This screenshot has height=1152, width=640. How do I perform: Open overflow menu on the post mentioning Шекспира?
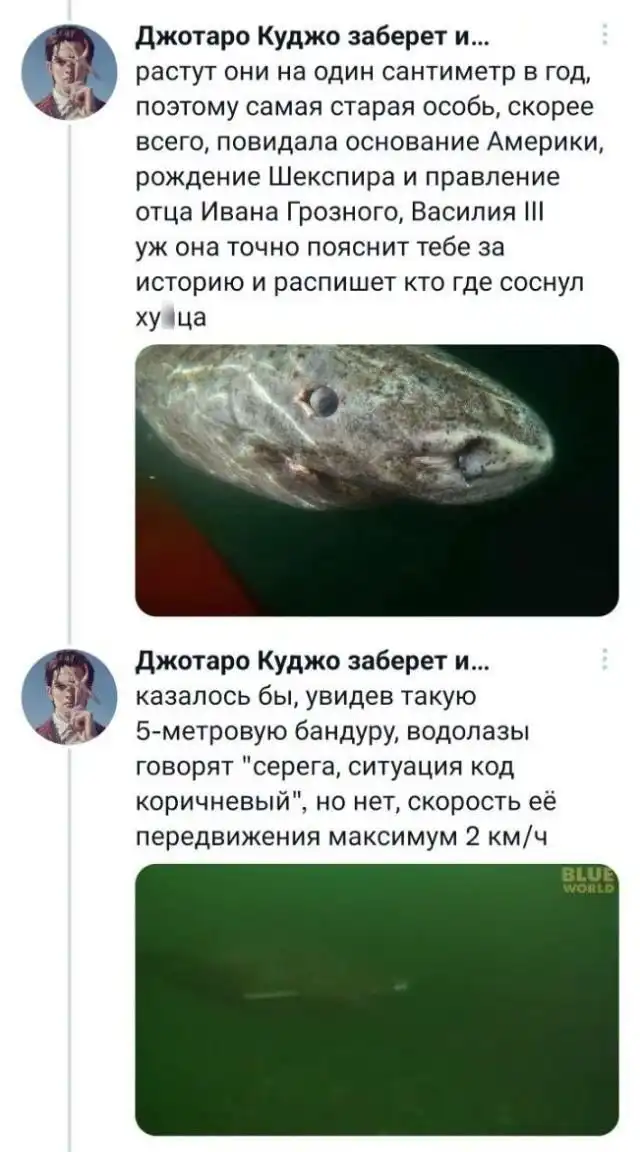coord(606,38)
